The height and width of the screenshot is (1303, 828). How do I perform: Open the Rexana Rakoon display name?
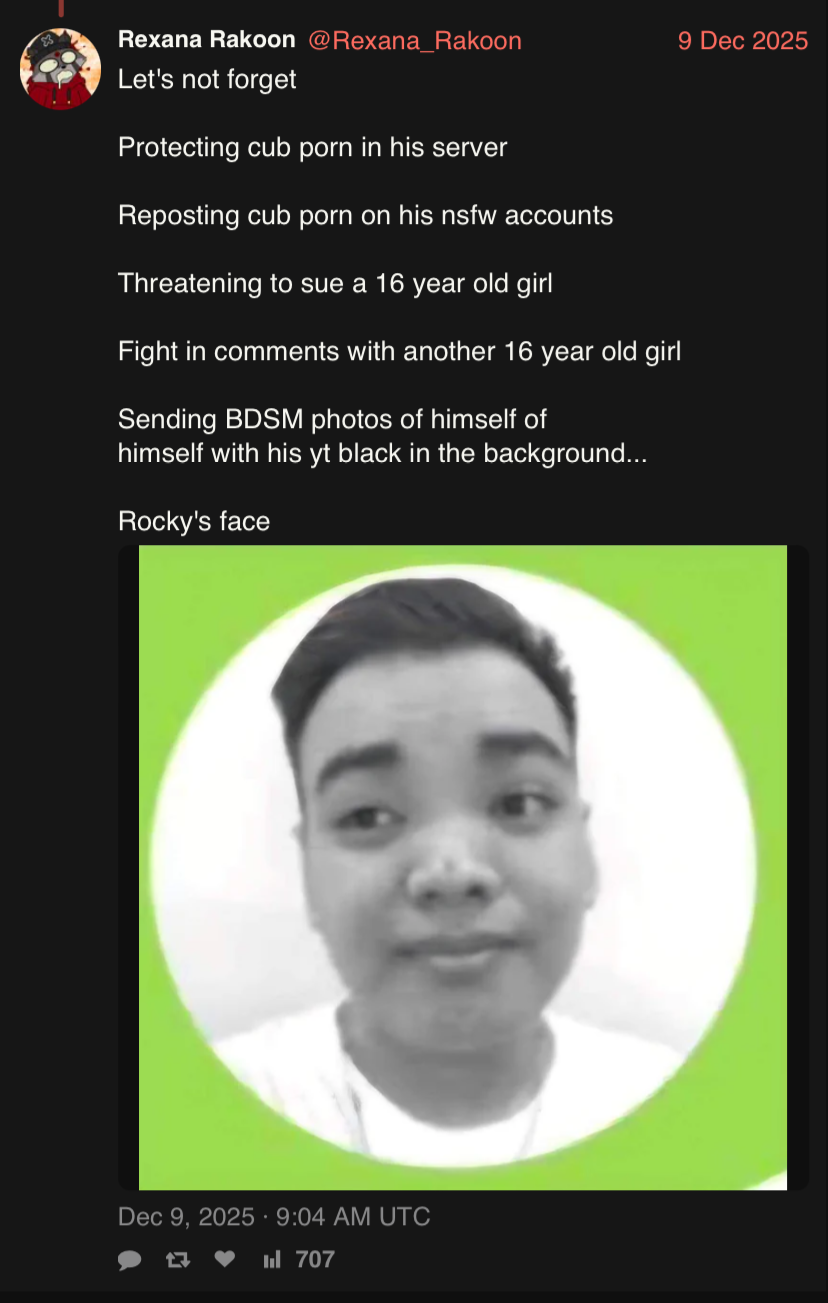click(206, 40)
